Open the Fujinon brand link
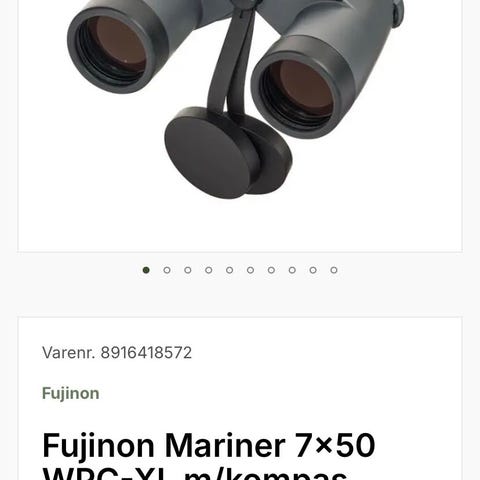Viewport: 480px width, 480px height. point(71,393)
